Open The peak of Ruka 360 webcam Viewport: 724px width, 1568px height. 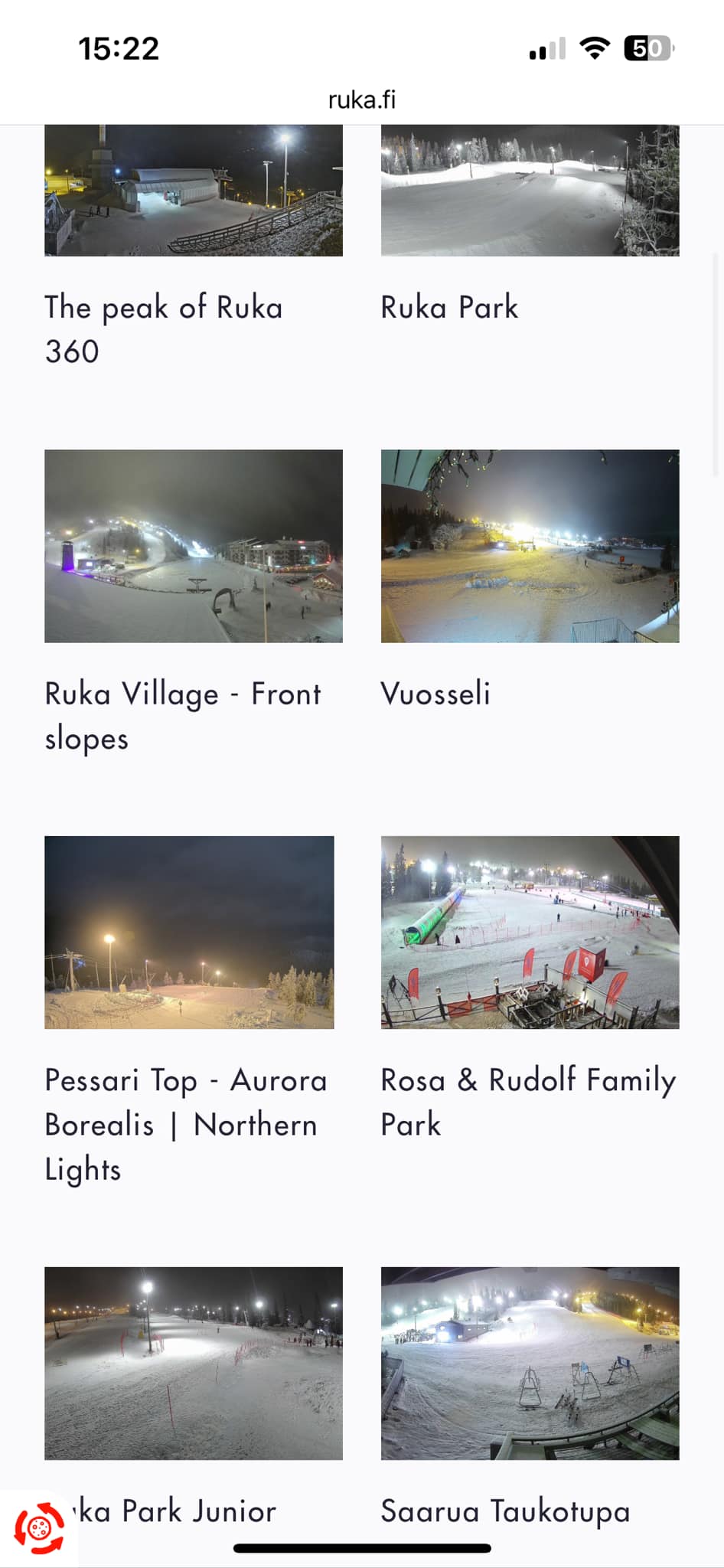coord(194,191)
